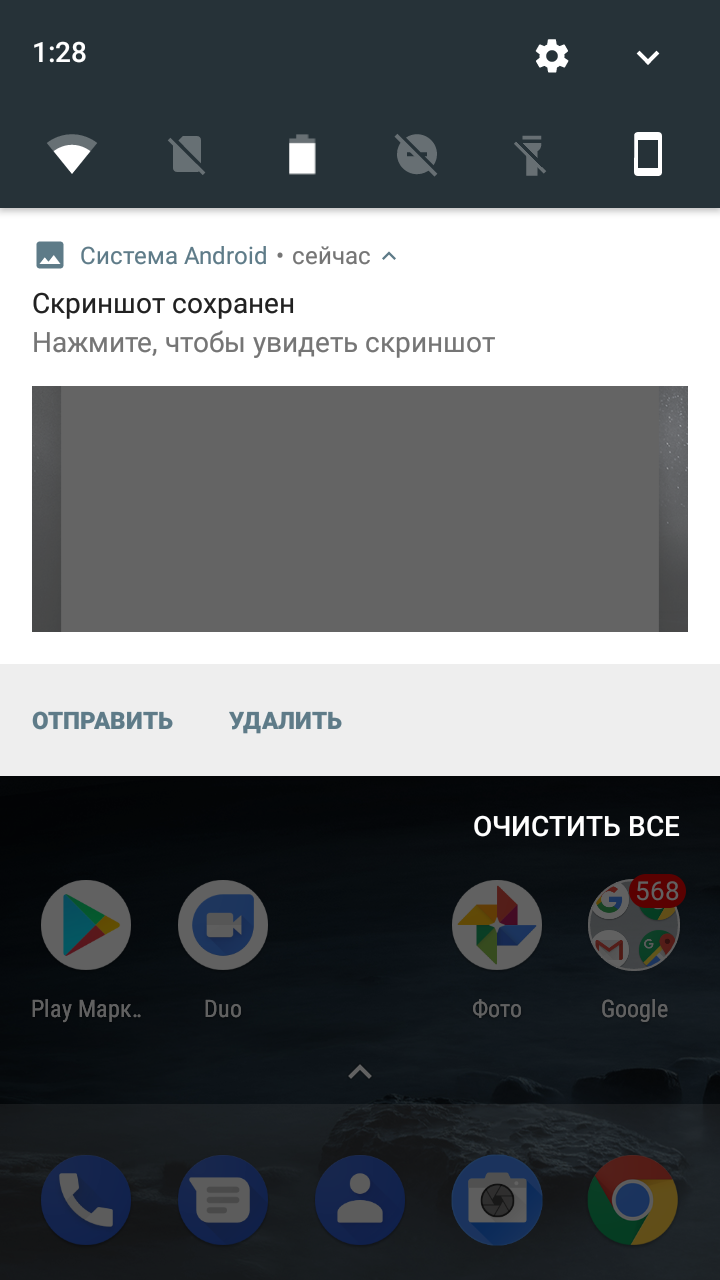This screenshot has width=720, height=1280.
Task: Turn on the flashlight tile
Action: coord(533,155)
